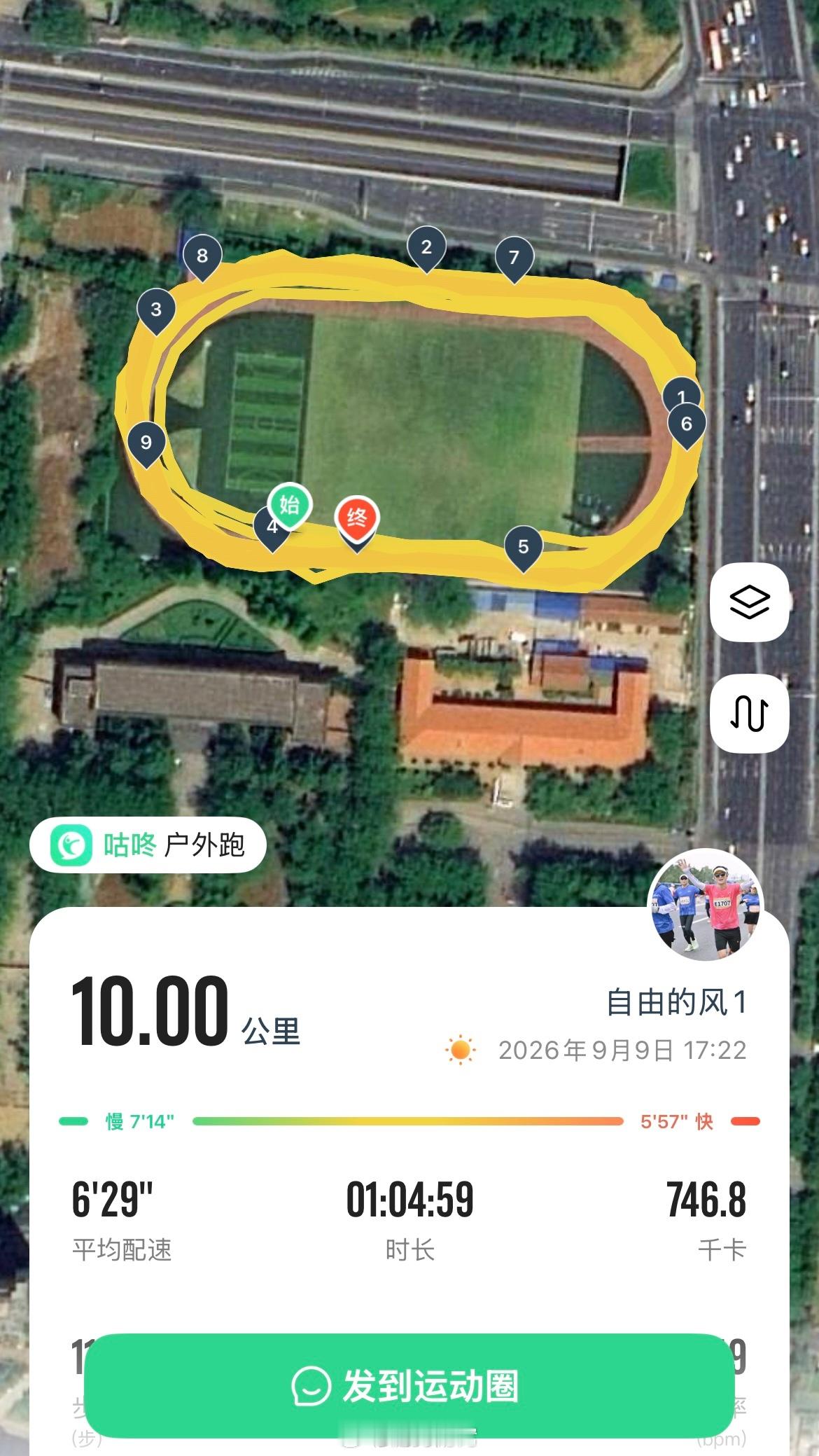Tap 发到运动圈 to share the run

[x=409, y=1386]
